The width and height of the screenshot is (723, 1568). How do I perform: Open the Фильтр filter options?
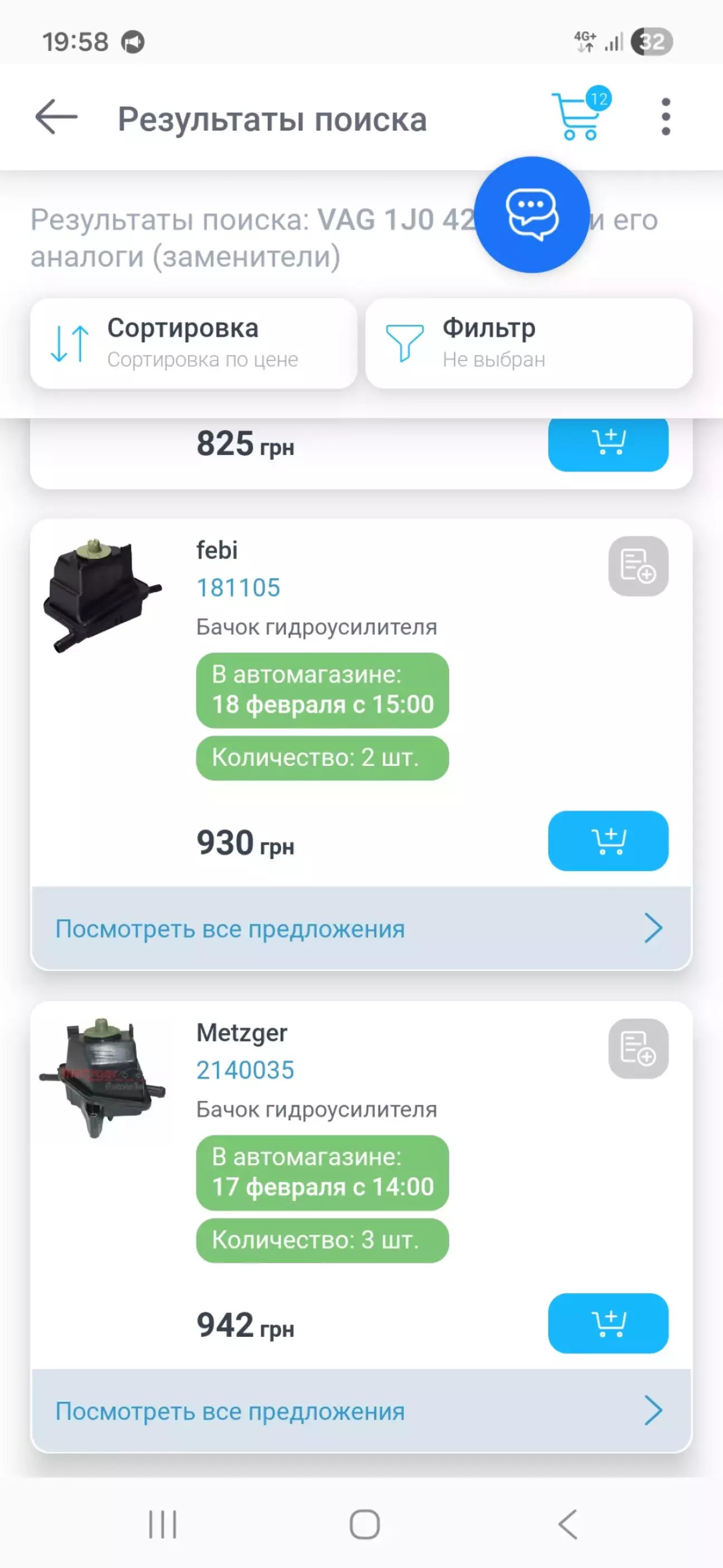click(x=528, y=343)
